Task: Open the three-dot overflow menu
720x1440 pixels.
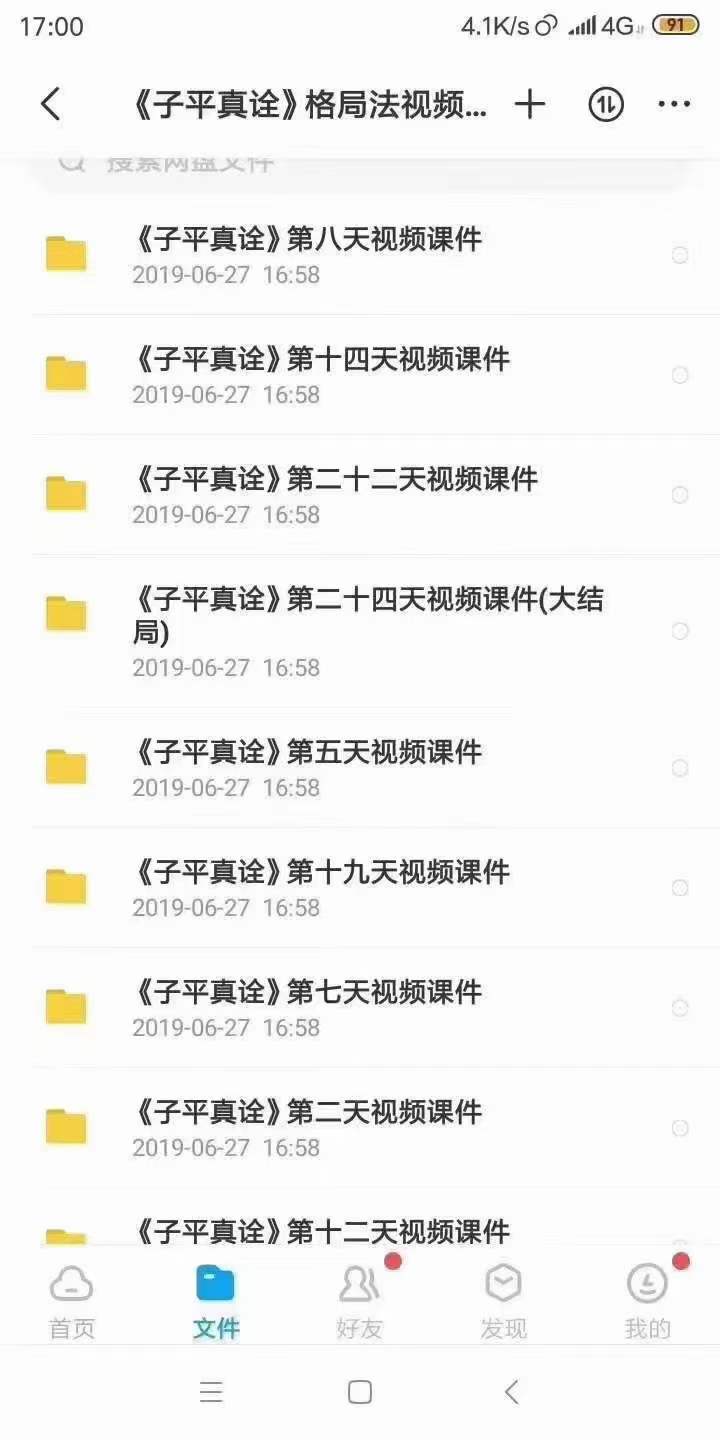Action: pos(674,104)
